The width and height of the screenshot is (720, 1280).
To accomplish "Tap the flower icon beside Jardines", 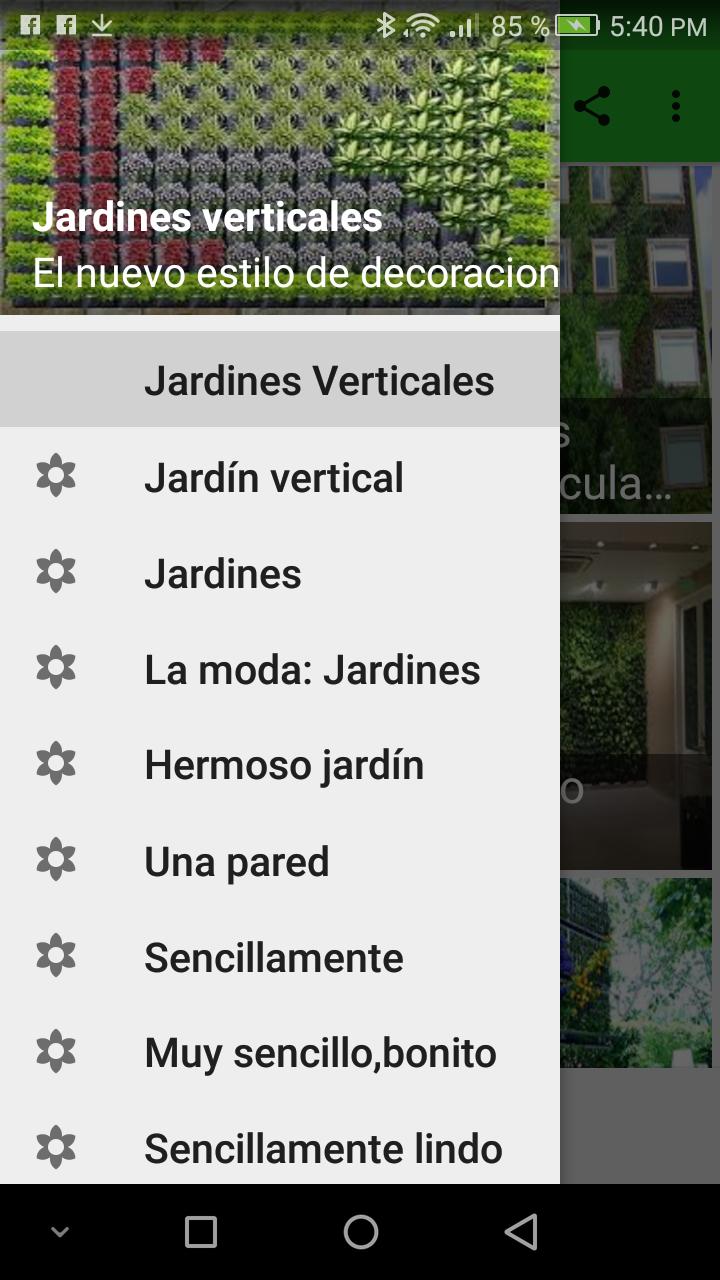I will coord(55,572).
